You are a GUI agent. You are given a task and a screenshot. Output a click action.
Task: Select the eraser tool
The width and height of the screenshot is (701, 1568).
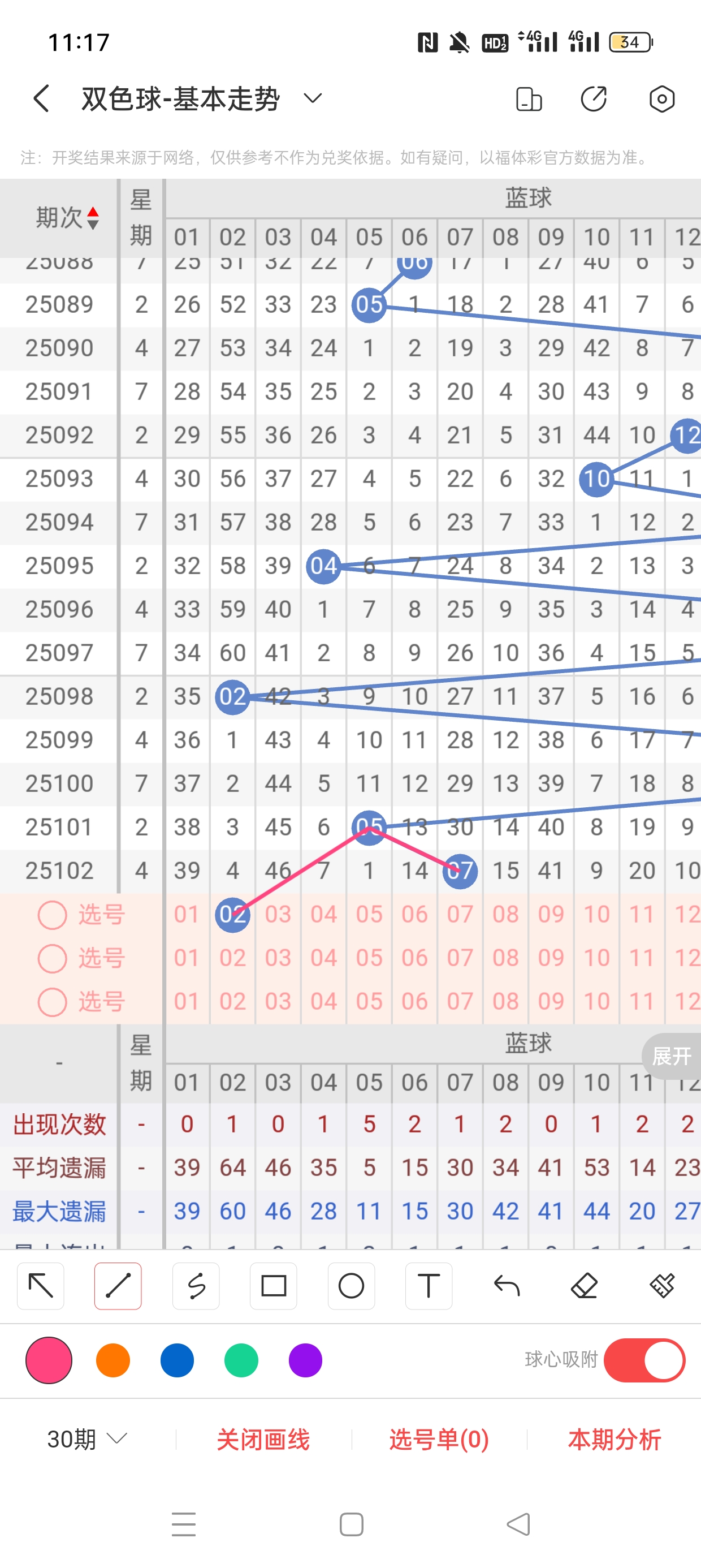(584, 1286)
